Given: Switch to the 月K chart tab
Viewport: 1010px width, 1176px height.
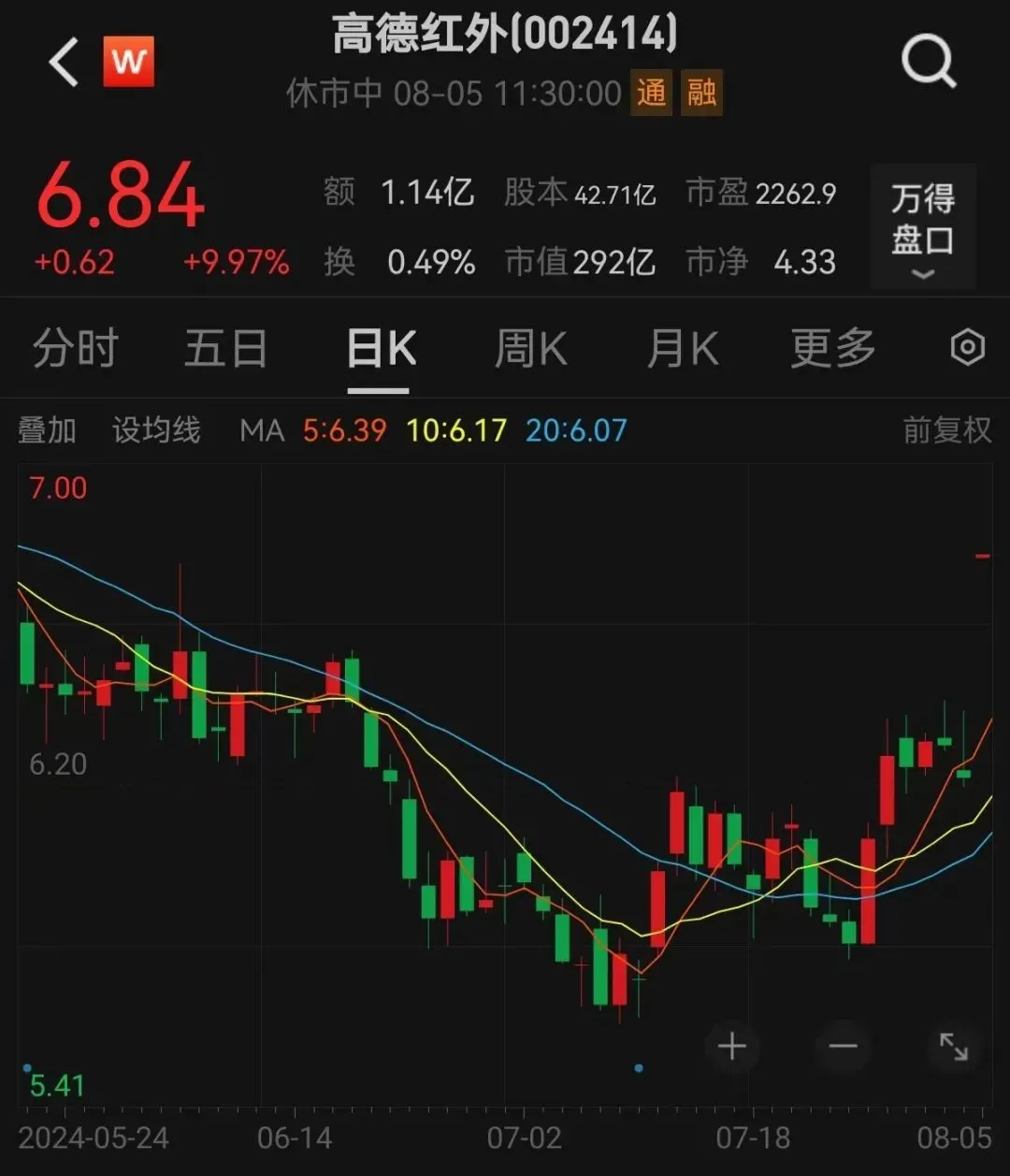Looking at the screenshot, I should click(x=683, y=350).
